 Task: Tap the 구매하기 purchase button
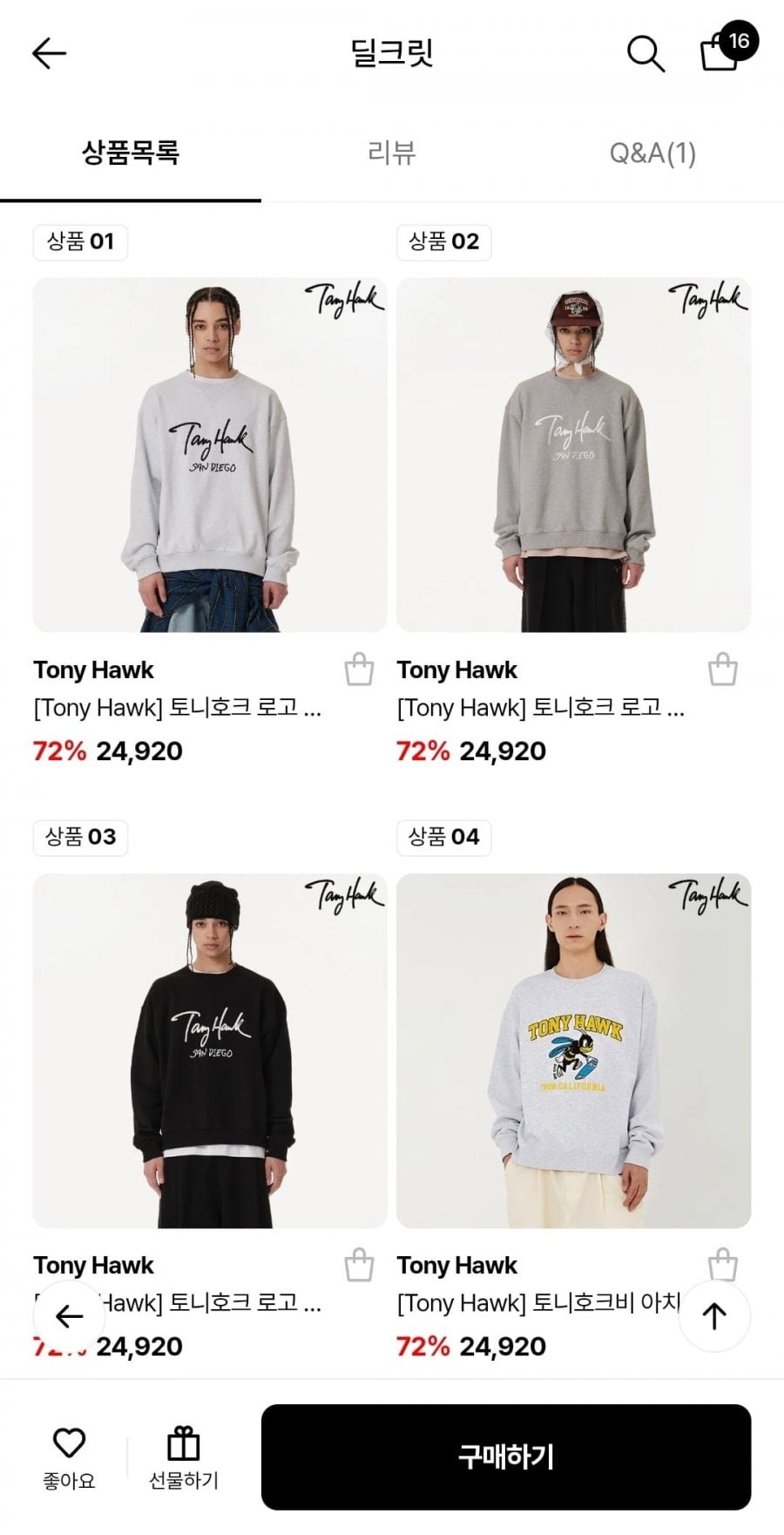tap(505, 1457)
